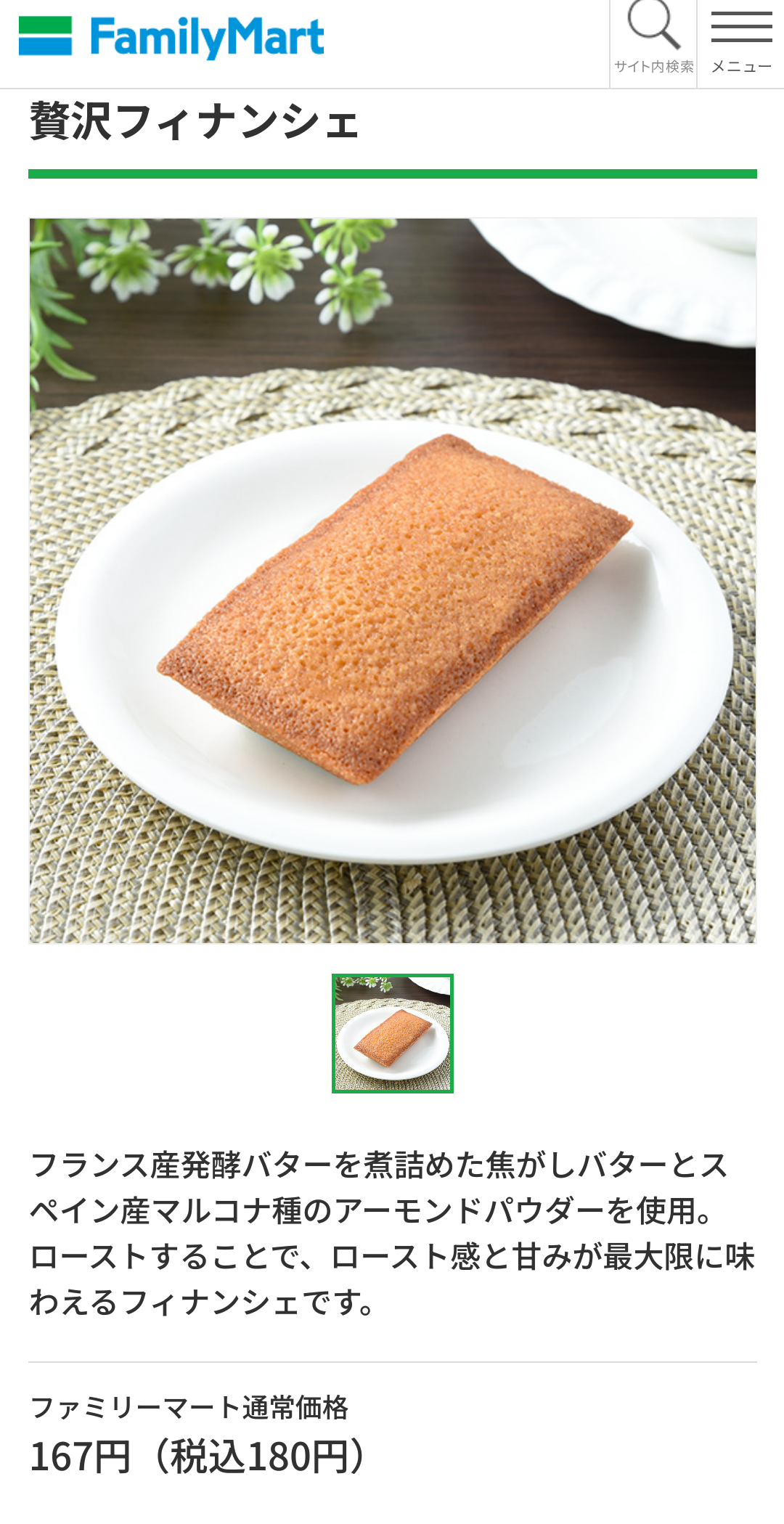This screenshot has width=784, height=1524.
Task: Select the financier thumbnail below the photo
Action: (x=393, y=1033)
